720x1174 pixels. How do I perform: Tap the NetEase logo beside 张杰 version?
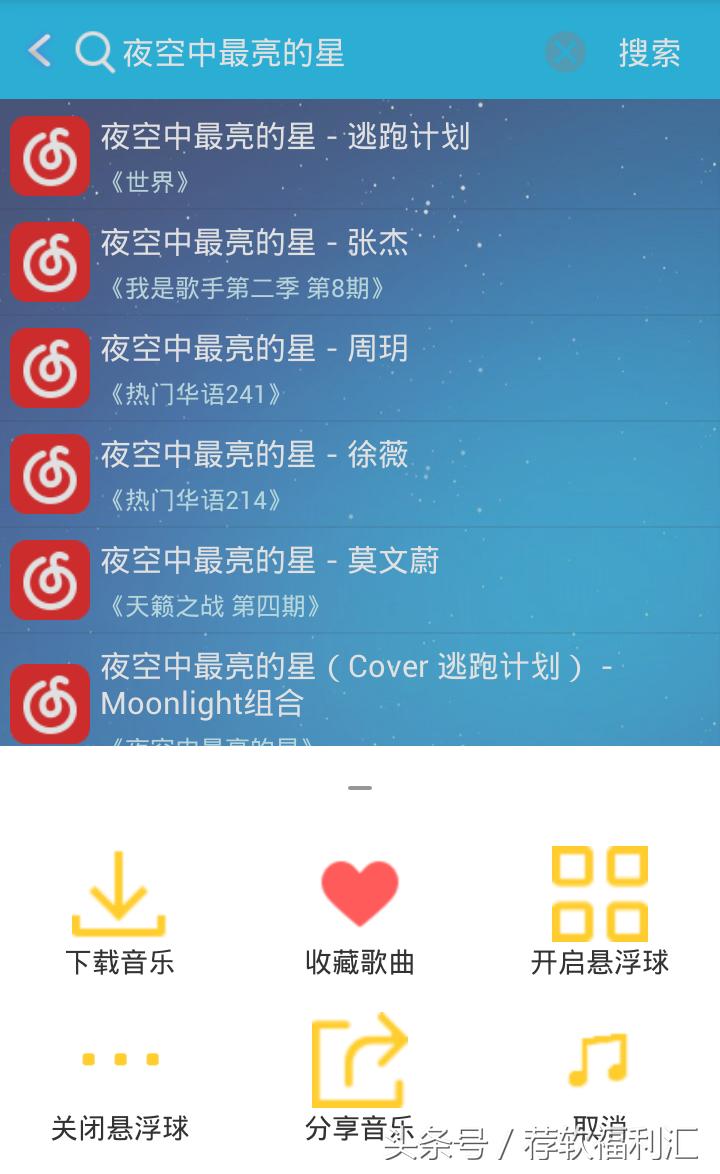49,262
